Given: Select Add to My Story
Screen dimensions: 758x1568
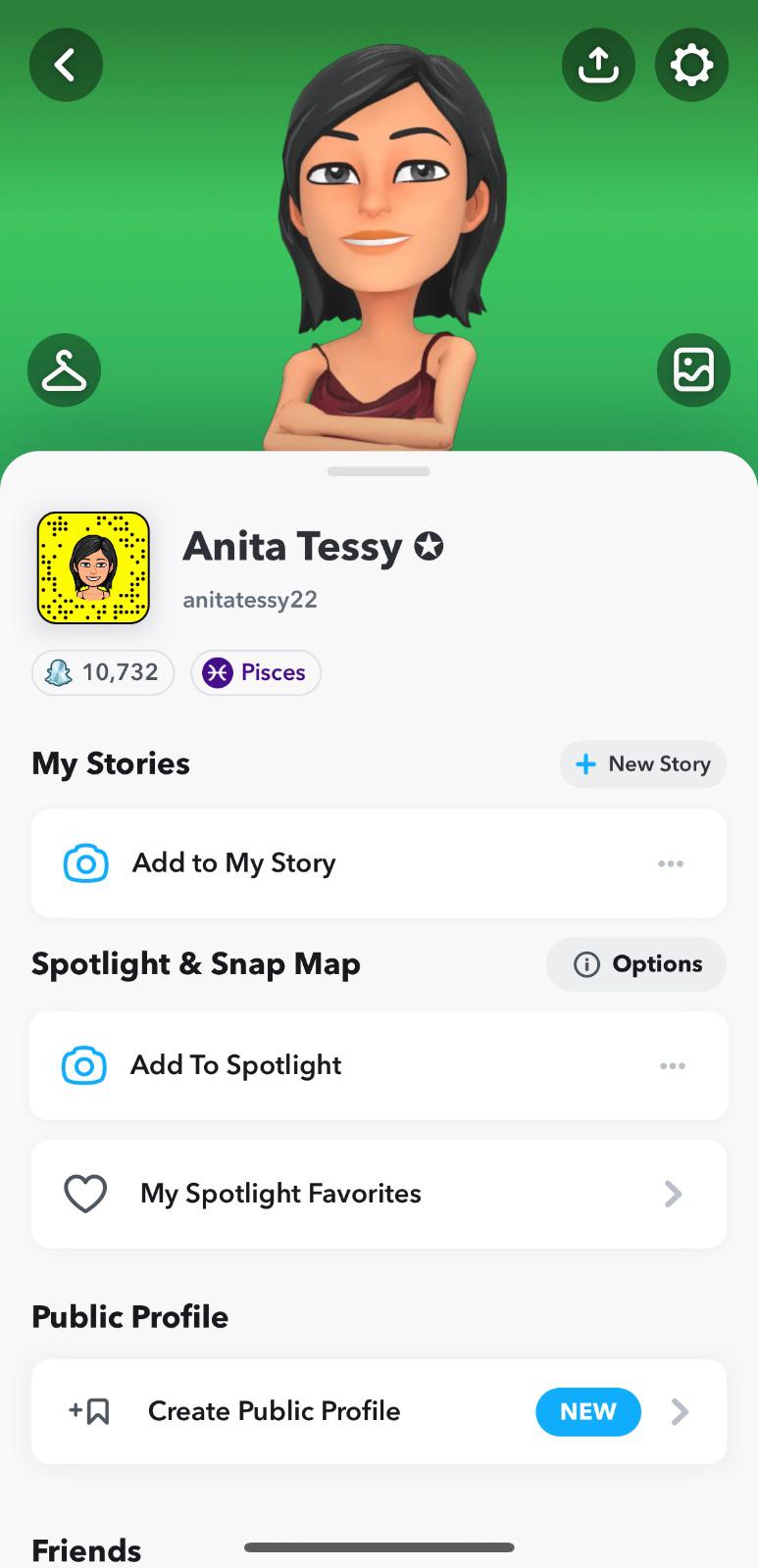Looking at the screenshot, I should tap(233, 863).
